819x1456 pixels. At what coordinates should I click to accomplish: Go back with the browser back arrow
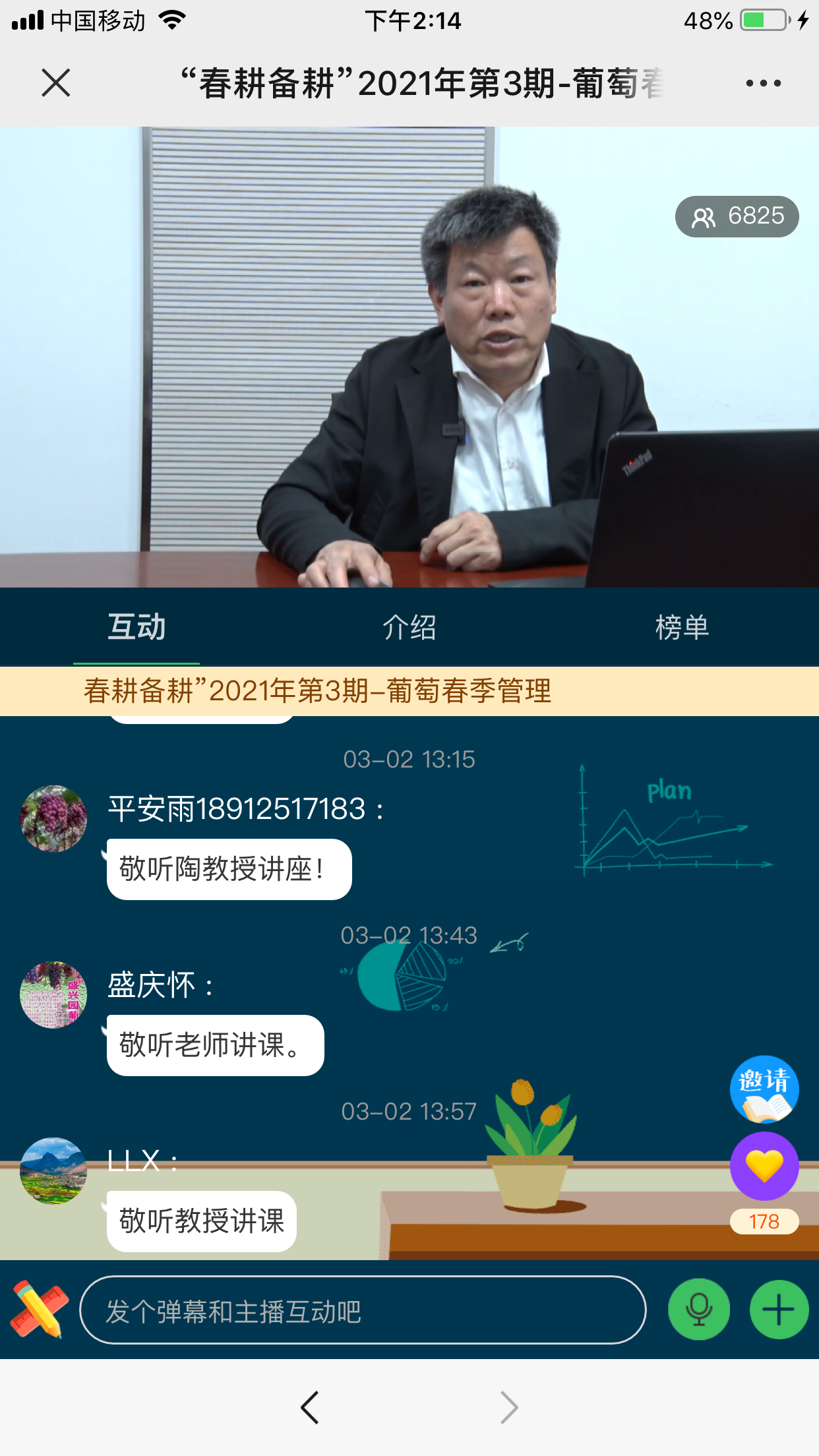[x=310, y=1407]
